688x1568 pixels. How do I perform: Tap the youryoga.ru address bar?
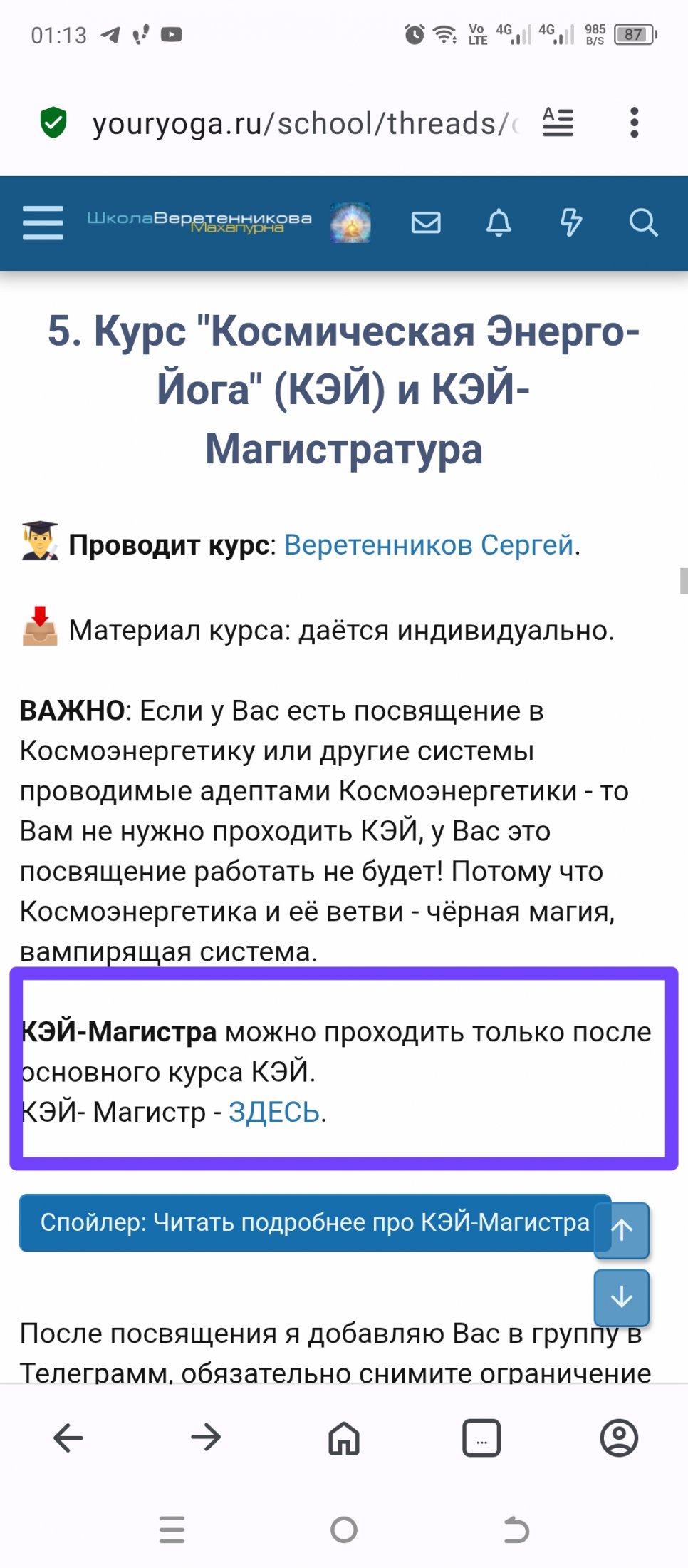coord(299,124)
